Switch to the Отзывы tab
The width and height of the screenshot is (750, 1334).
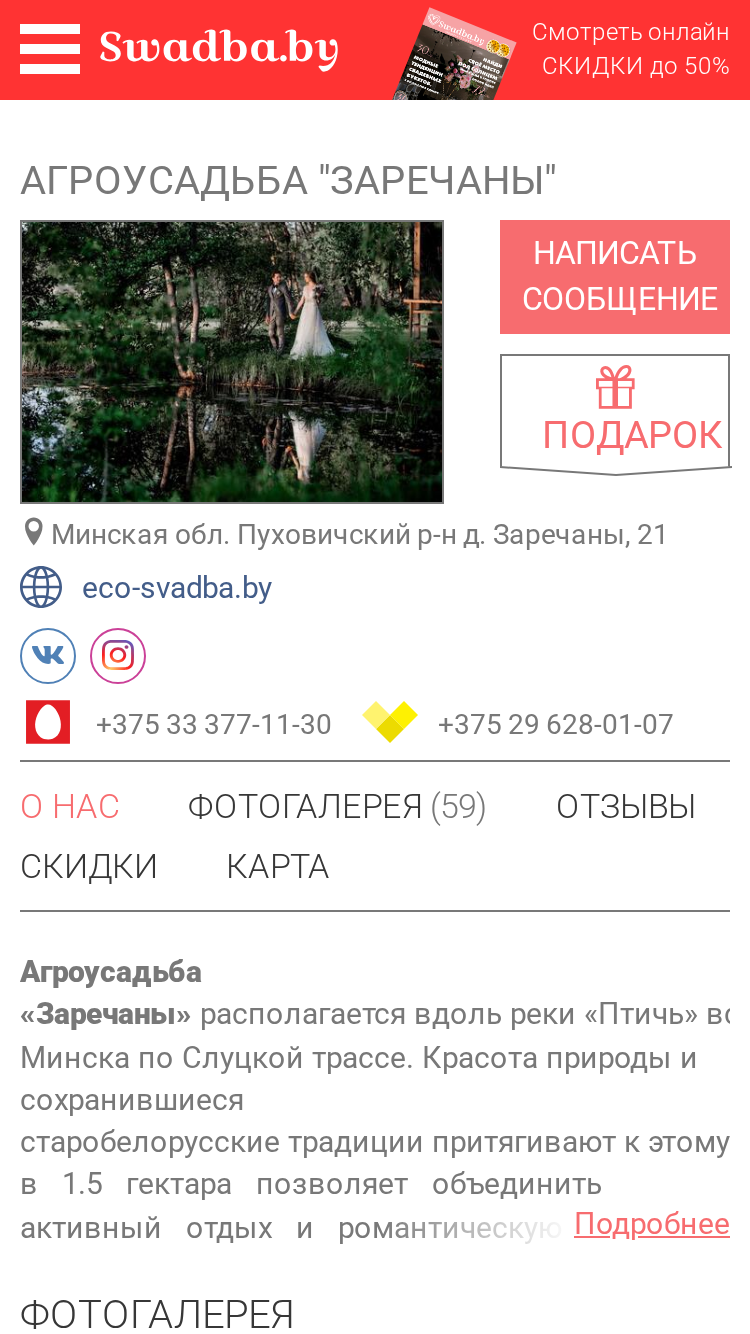626,807
